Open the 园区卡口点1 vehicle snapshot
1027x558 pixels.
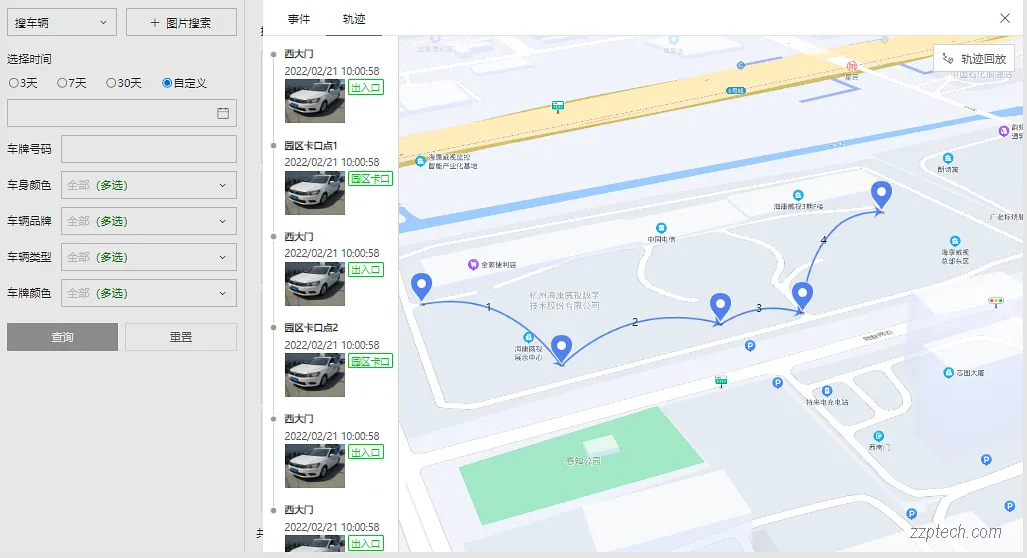click(x=315, y=192)
